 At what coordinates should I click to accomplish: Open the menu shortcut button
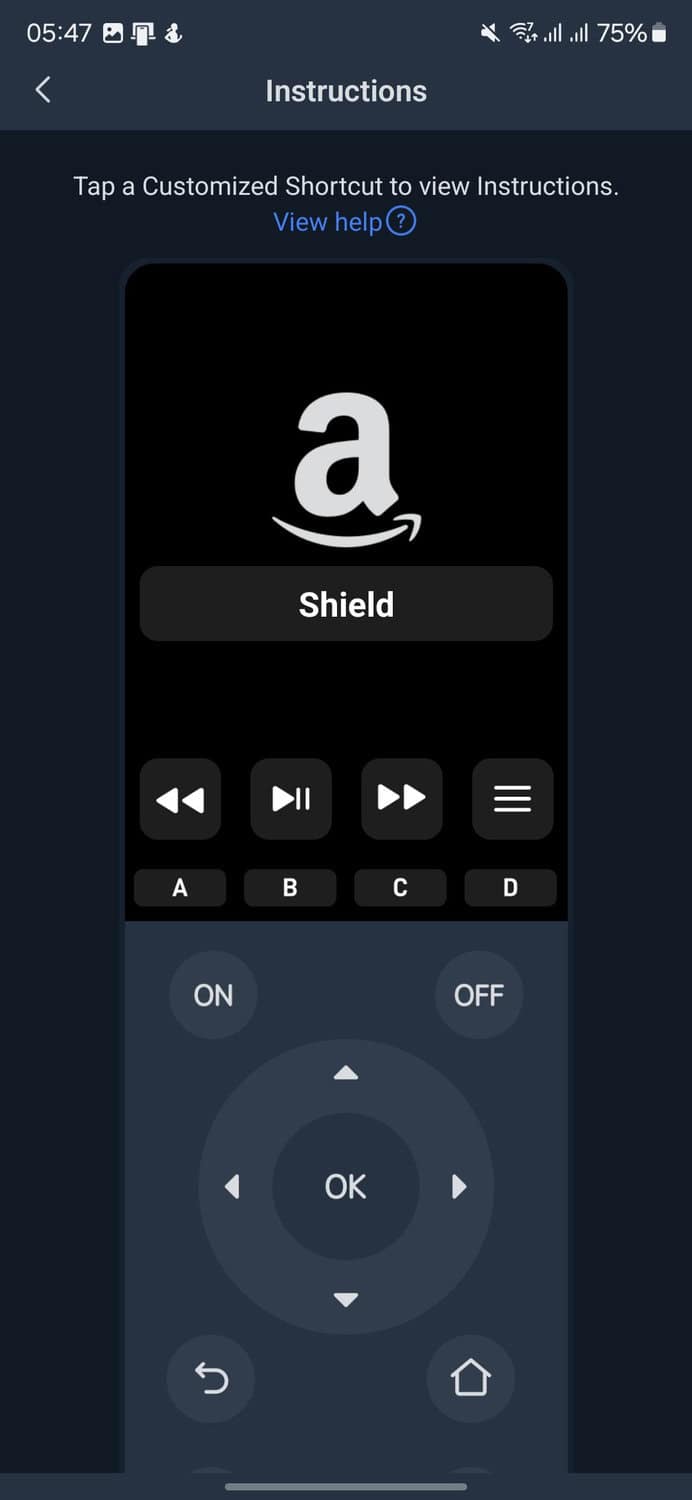(512, 799)
